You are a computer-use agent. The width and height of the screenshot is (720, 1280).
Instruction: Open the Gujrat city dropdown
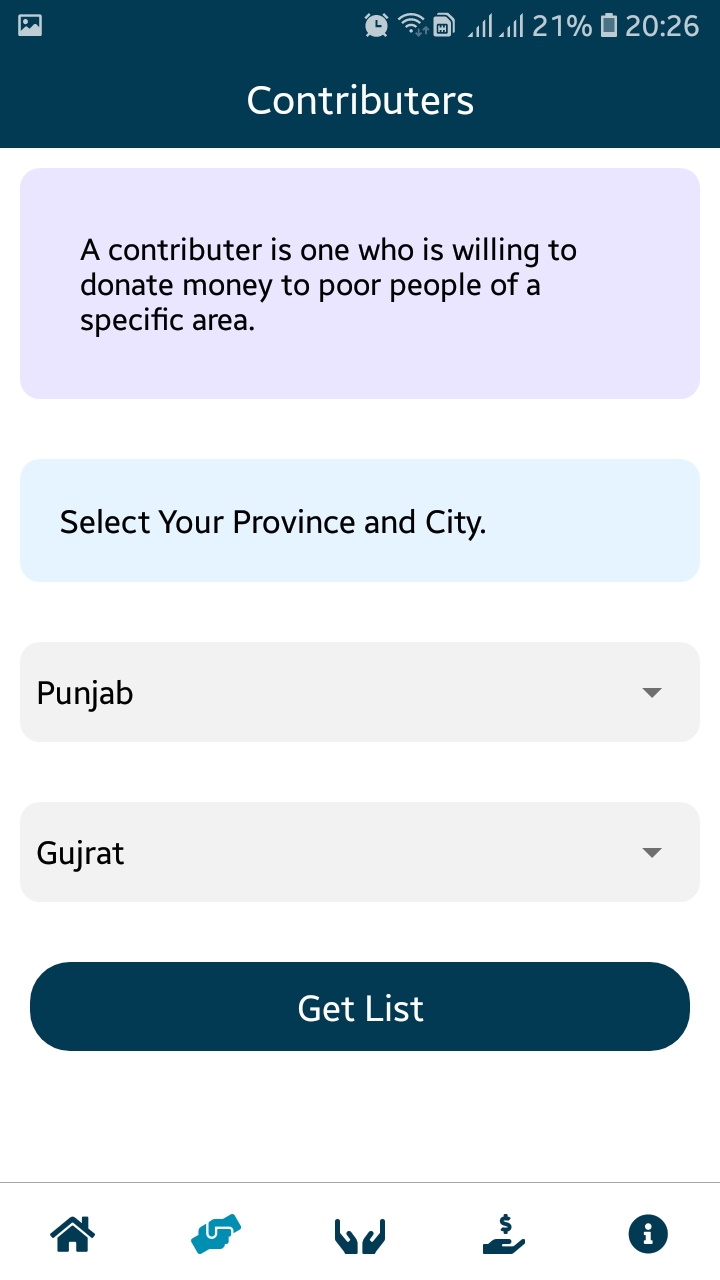[x=360, y=852]
